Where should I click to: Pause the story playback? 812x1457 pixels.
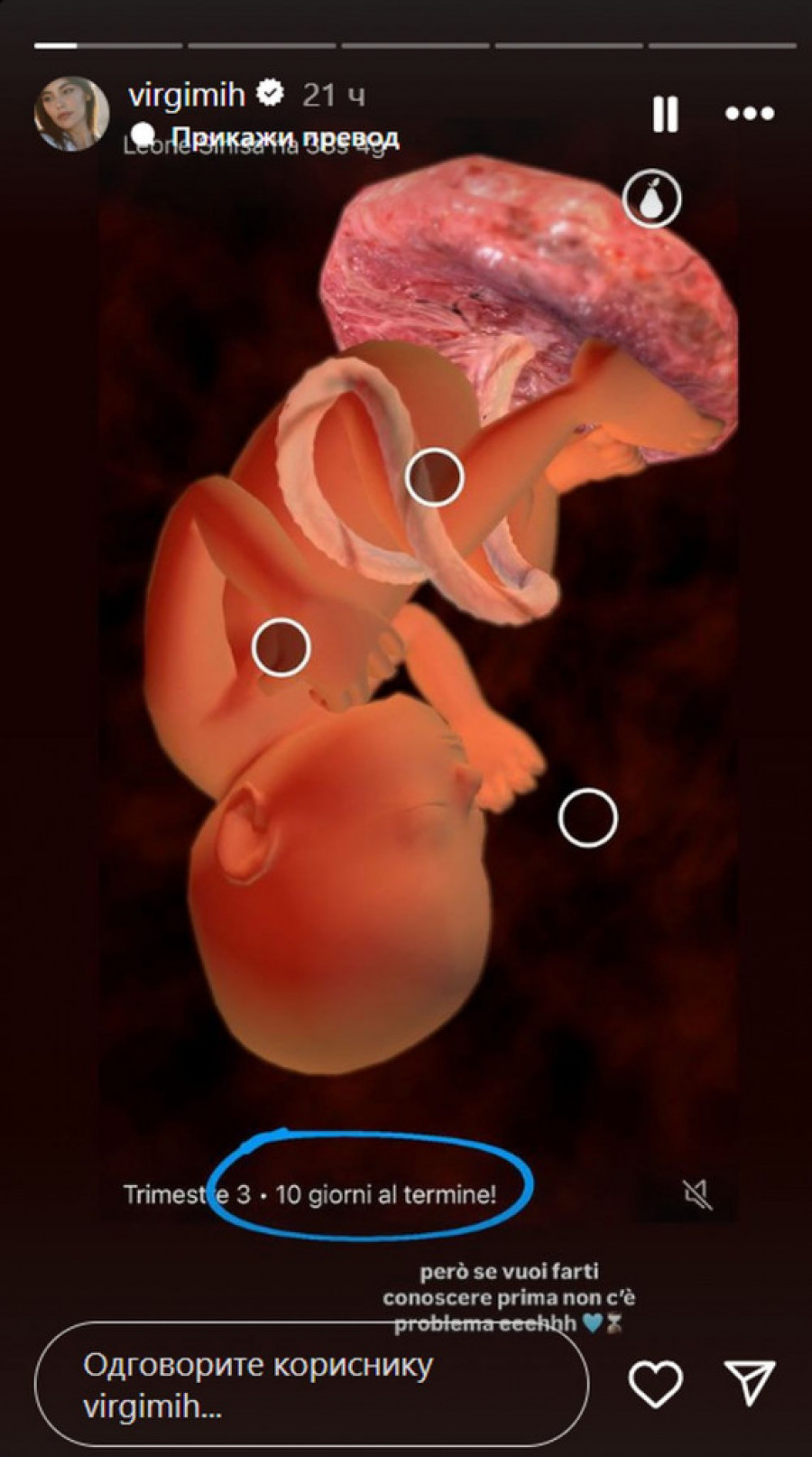point(665,115)
